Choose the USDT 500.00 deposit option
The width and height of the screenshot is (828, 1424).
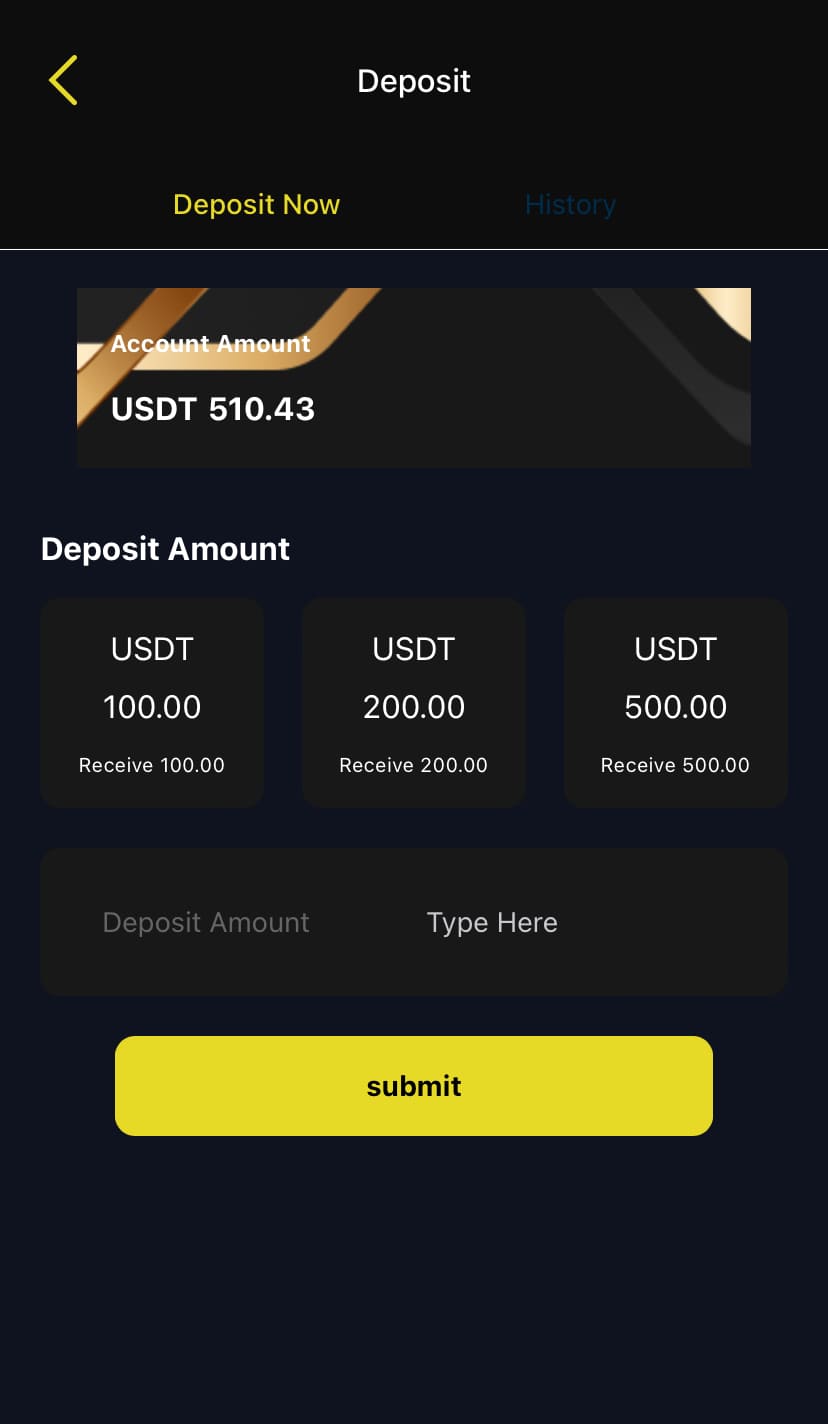676,703
